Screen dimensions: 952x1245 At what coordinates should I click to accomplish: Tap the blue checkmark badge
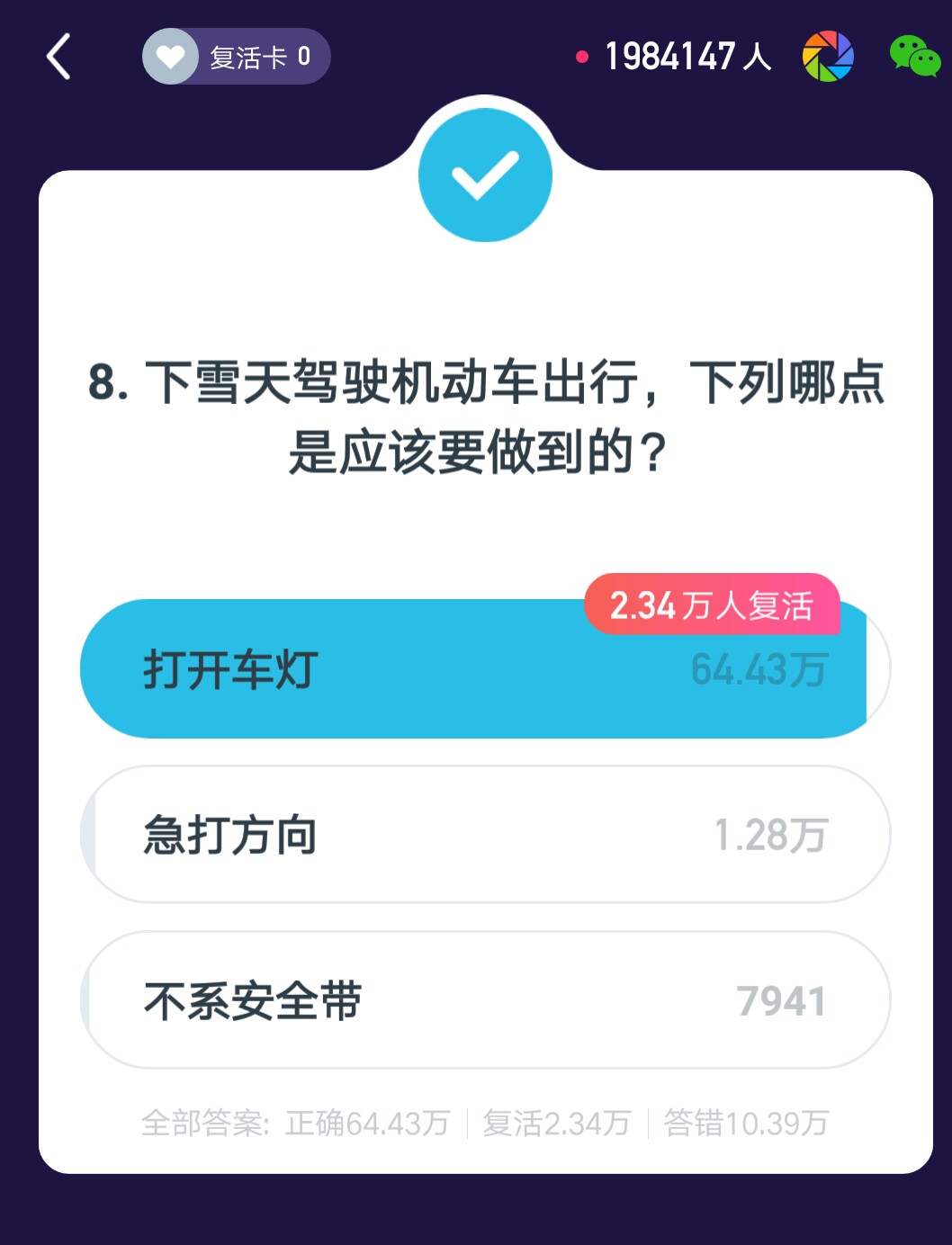coord(485,175)
